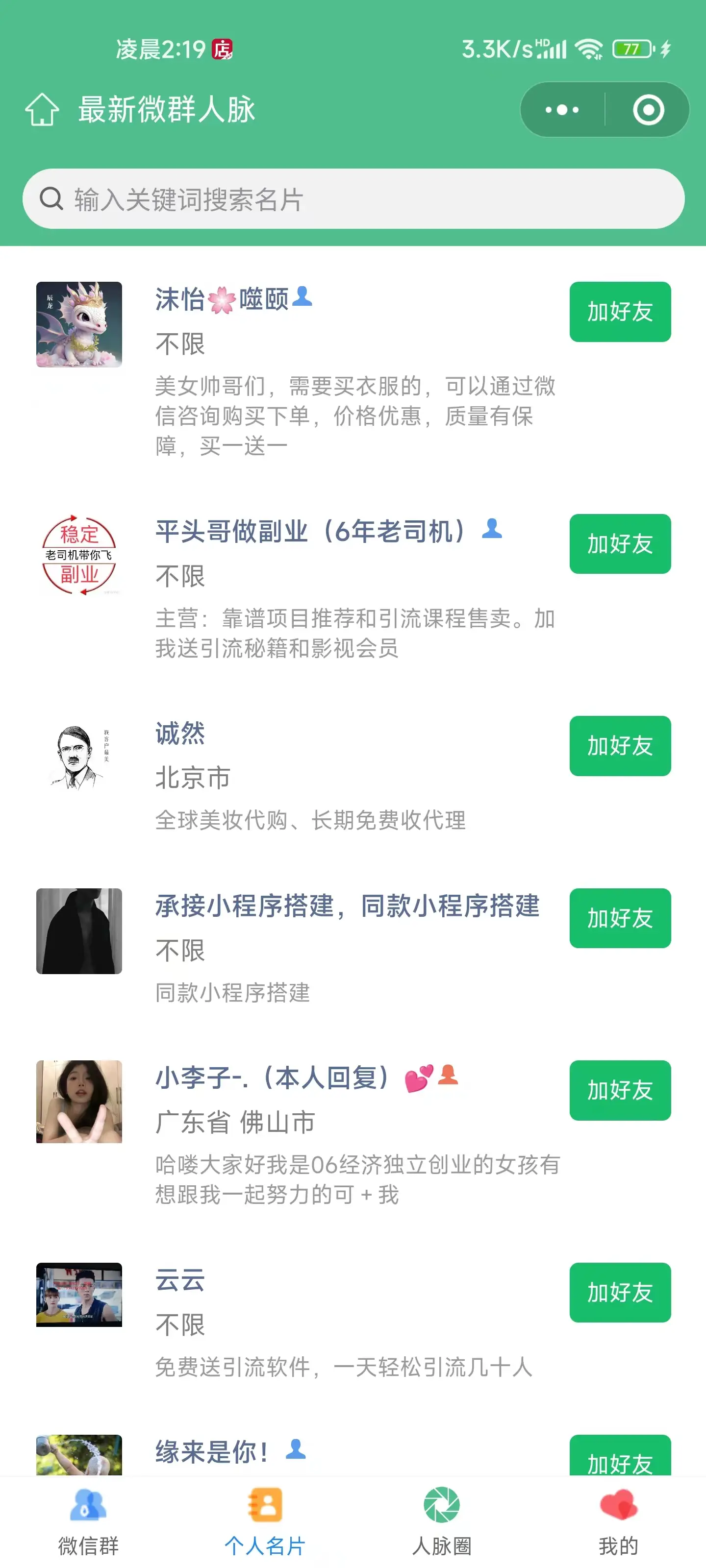Add 小李子 as a friend
The height and width of the screenshot is (1568, 706).
point(620,1090)
